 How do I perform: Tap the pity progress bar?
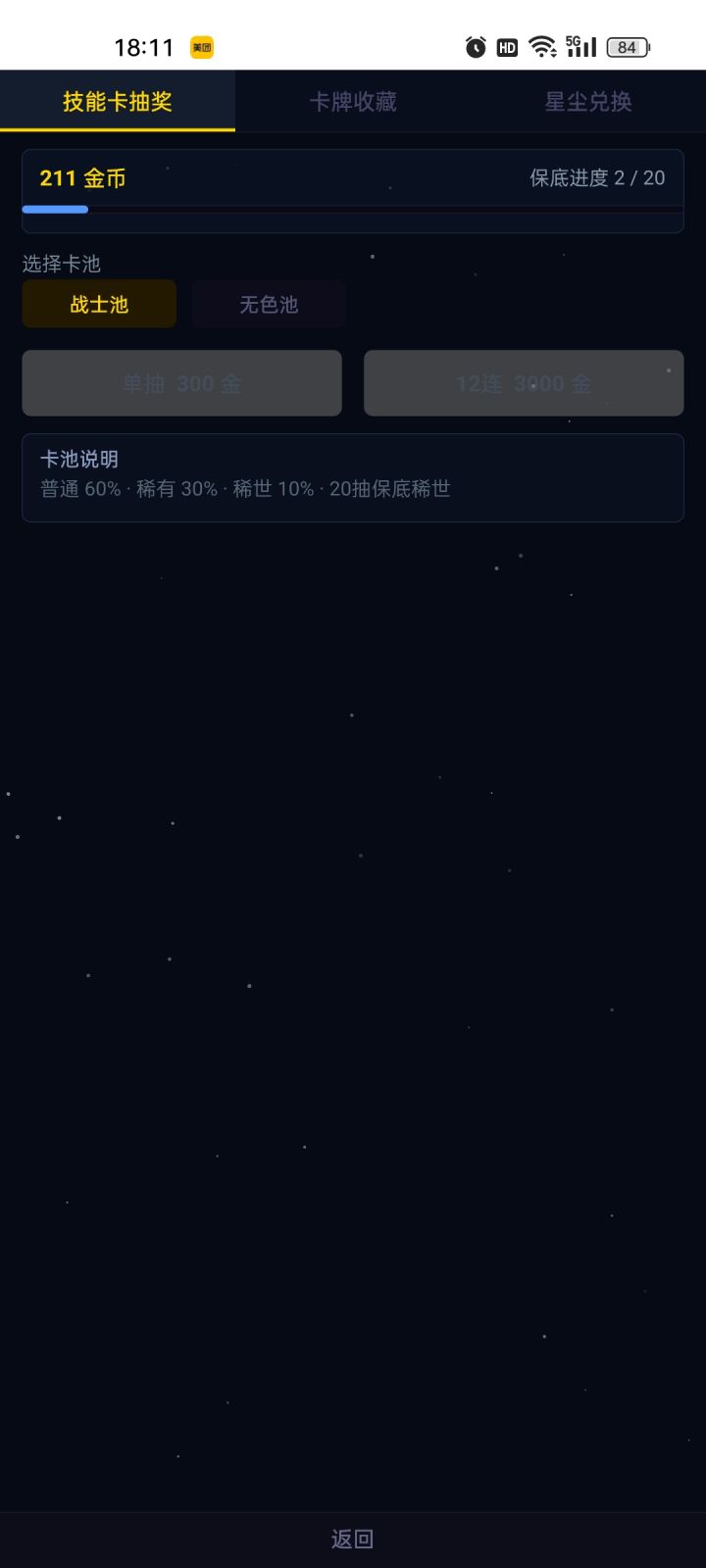click(x=353, y=210)
